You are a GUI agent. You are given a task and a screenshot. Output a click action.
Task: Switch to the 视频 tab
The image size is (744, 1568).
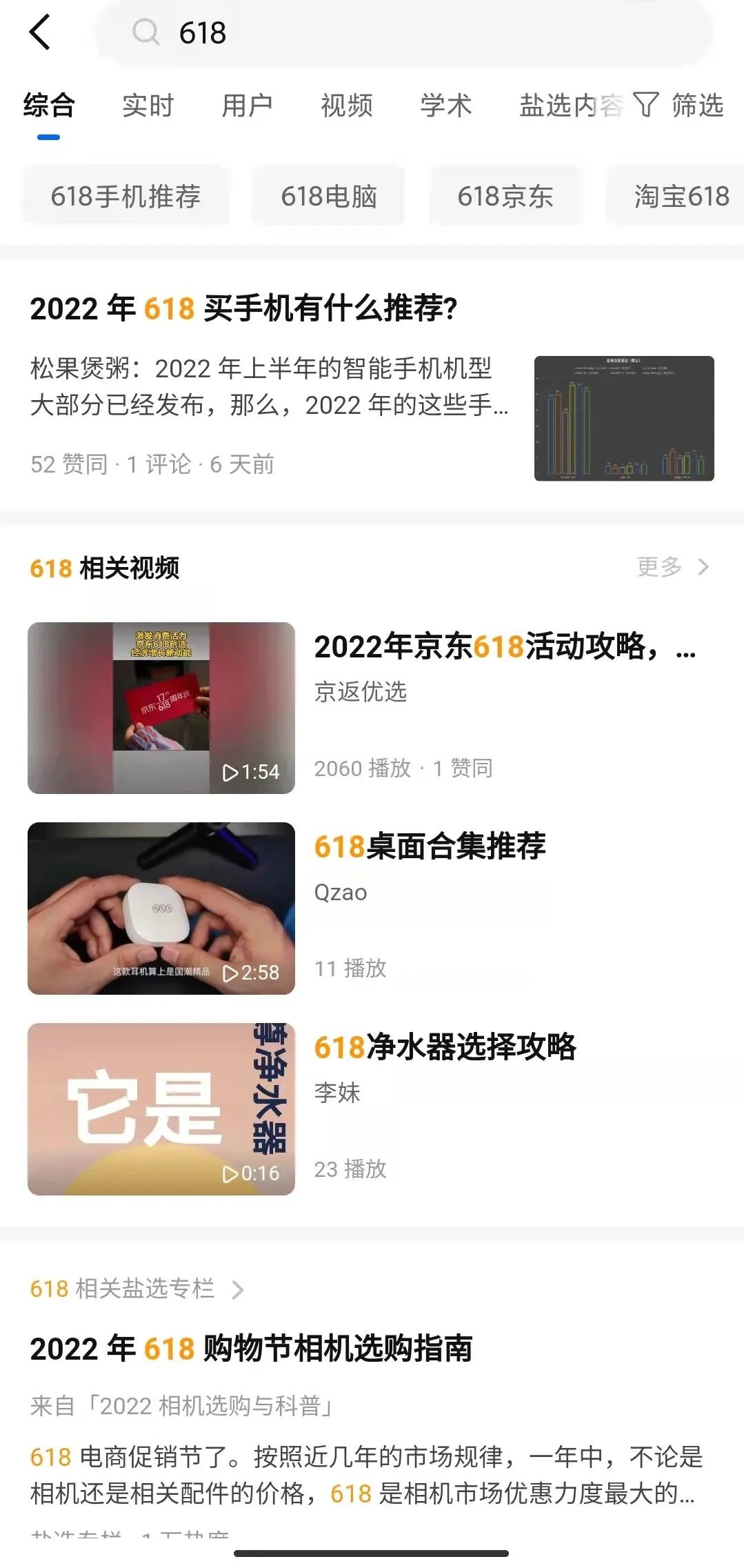tap(346, 106)
